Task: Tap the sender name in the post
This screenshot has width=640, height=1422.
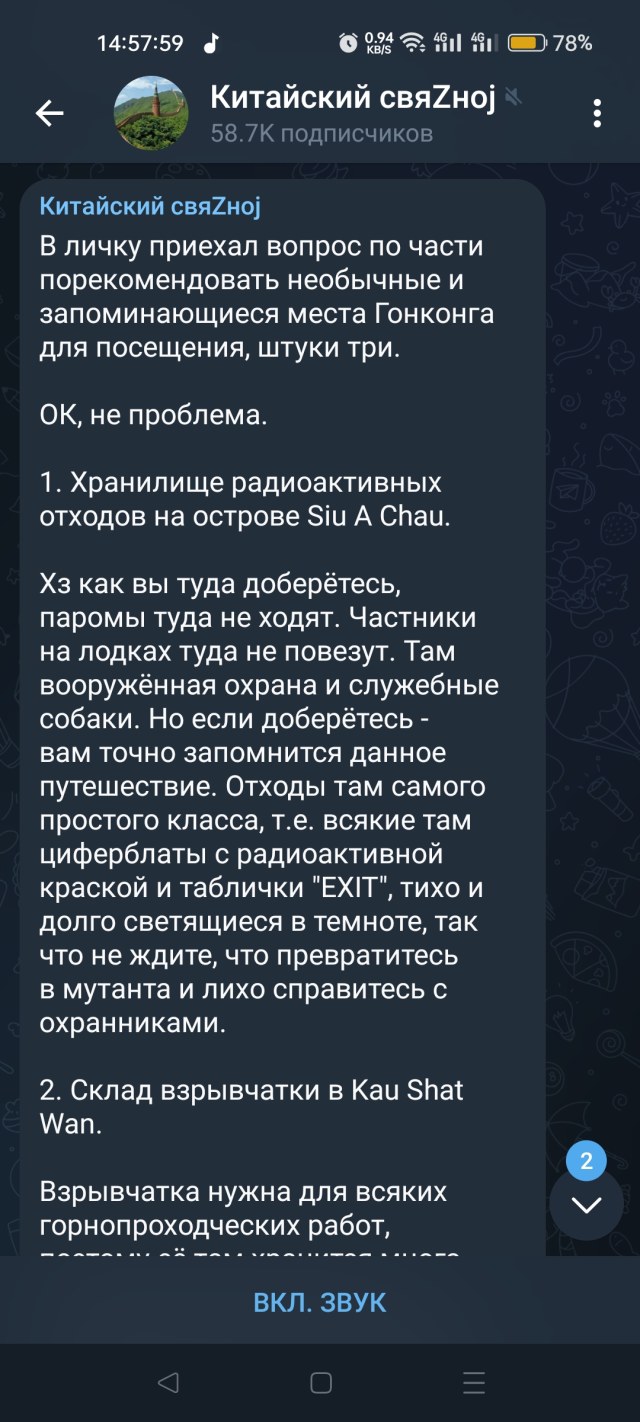Action: point(150,206)
